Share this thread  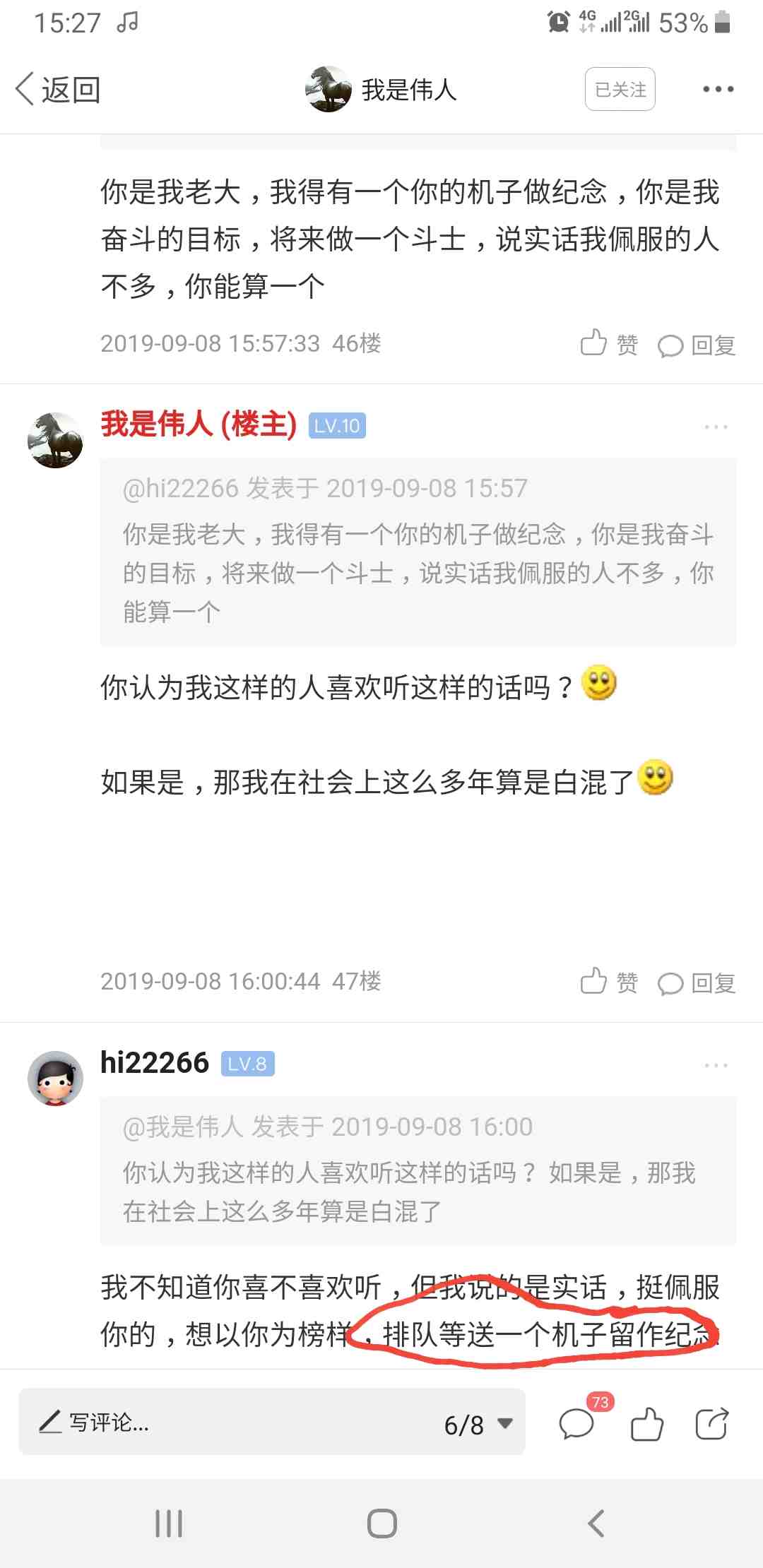711,1423
